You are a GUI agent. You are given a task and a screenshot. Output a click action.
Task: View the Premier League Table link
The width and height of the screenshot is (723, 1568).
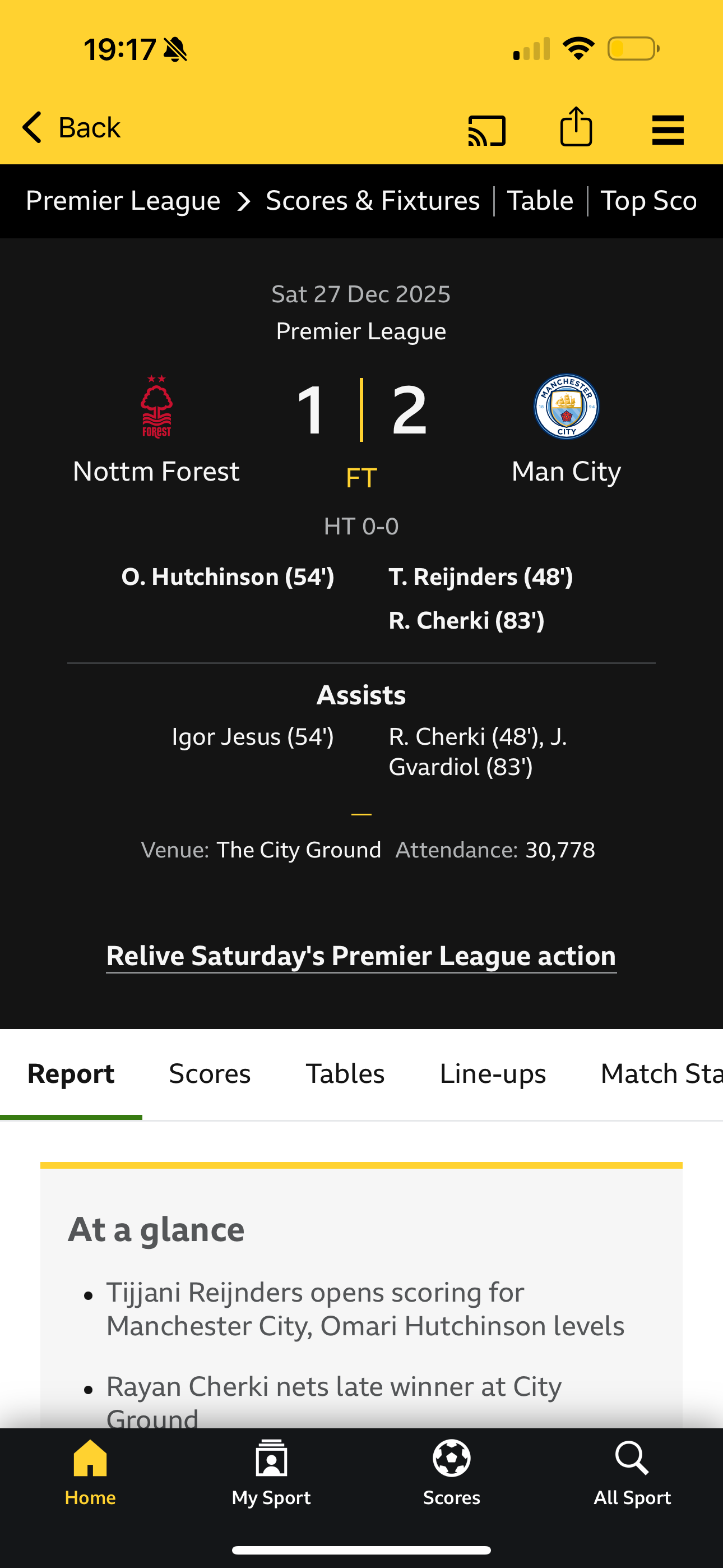tap(540, 201)
